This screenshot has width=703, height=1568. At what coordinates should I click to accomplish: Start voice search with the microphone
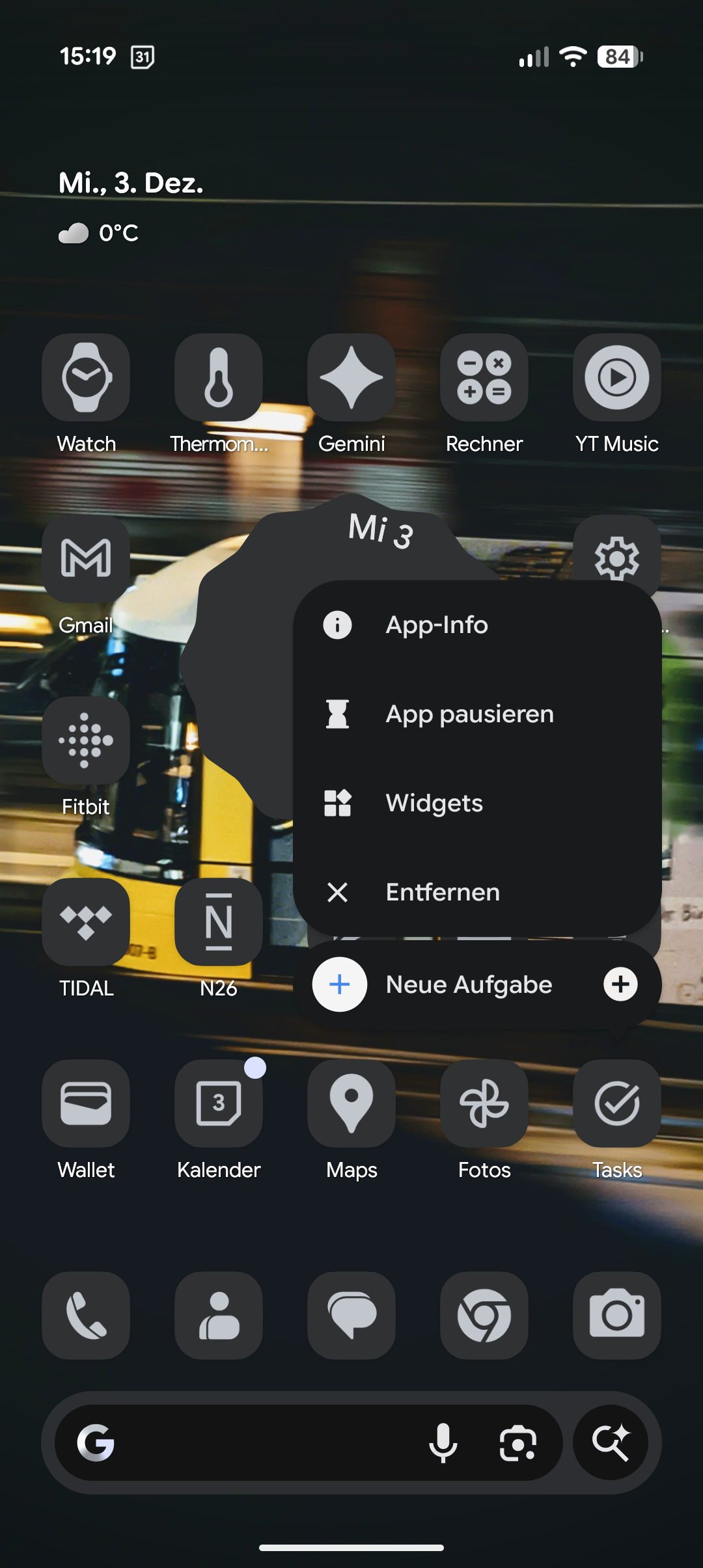443,1442
